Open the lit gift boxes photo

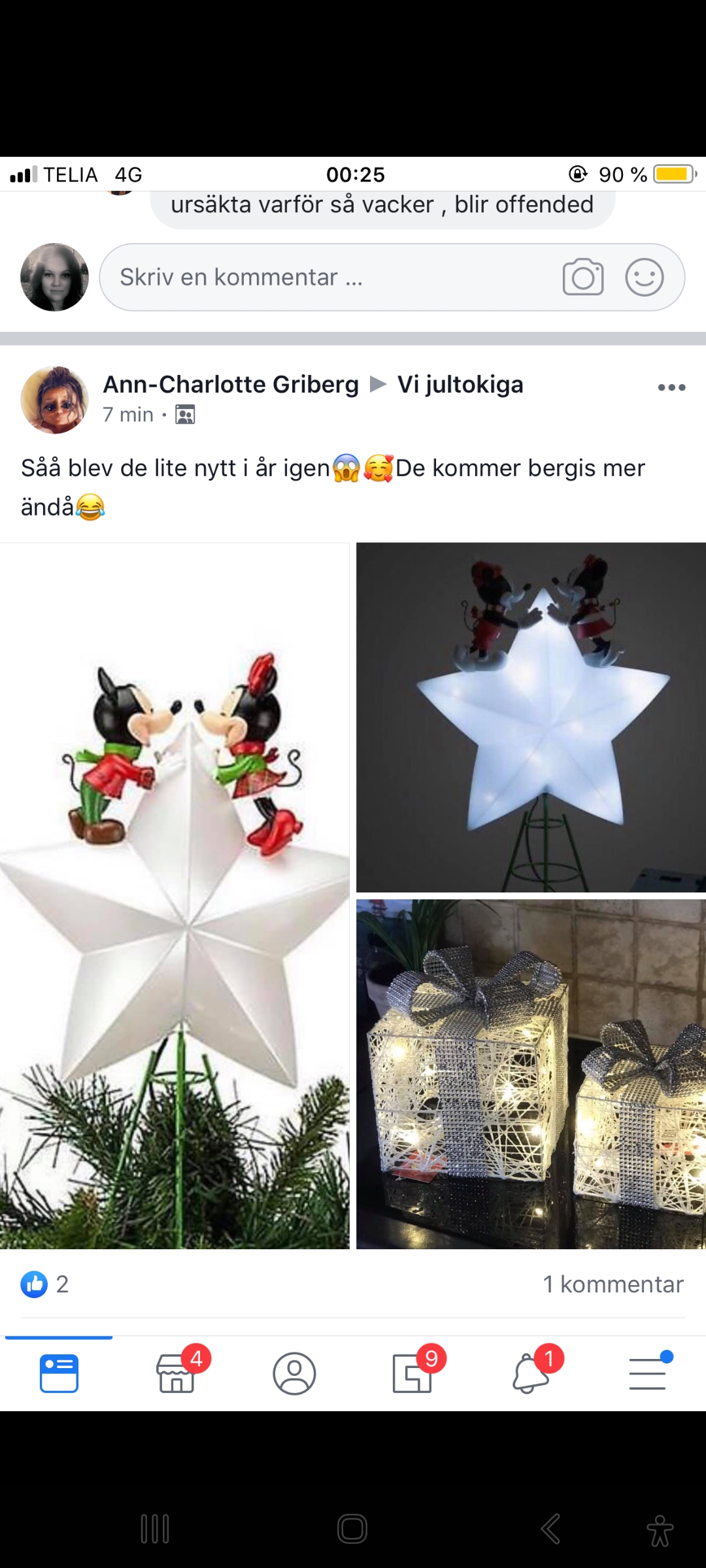click(x=531, y=1074)
